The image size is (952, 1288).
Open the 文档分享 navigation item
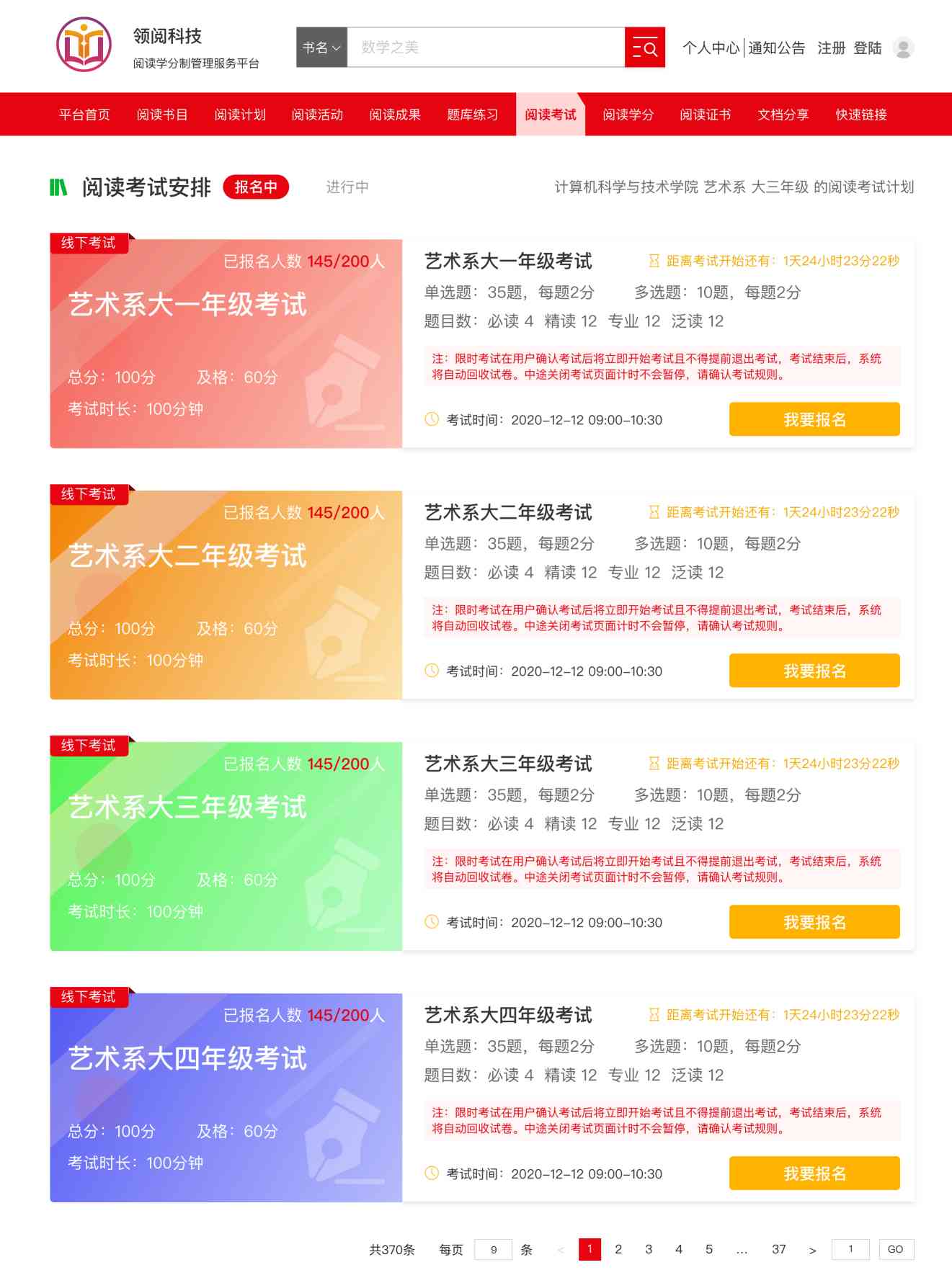(783, 115)
